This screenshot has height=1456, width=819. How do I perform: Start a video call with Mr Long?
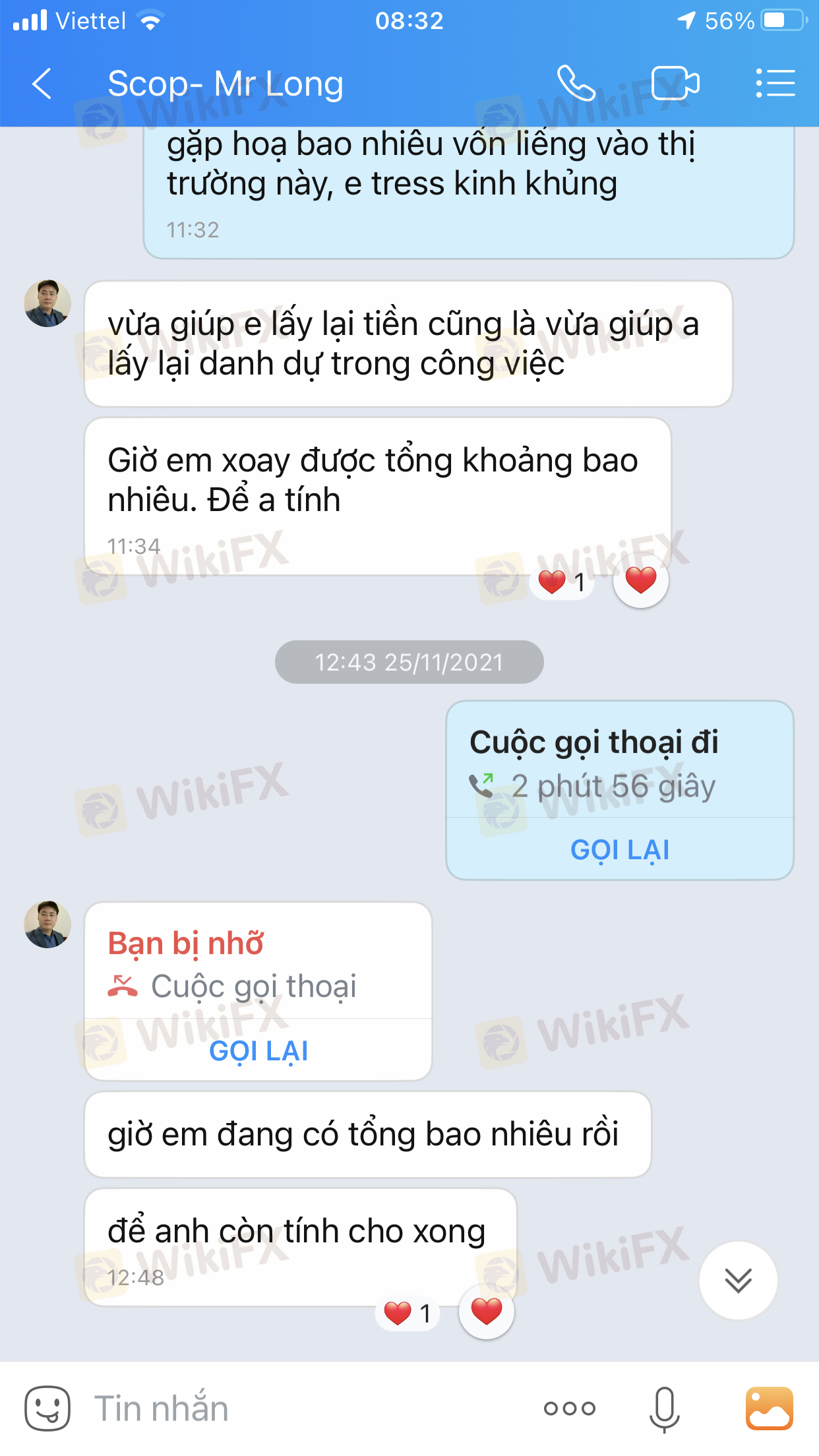pos(675,84)
